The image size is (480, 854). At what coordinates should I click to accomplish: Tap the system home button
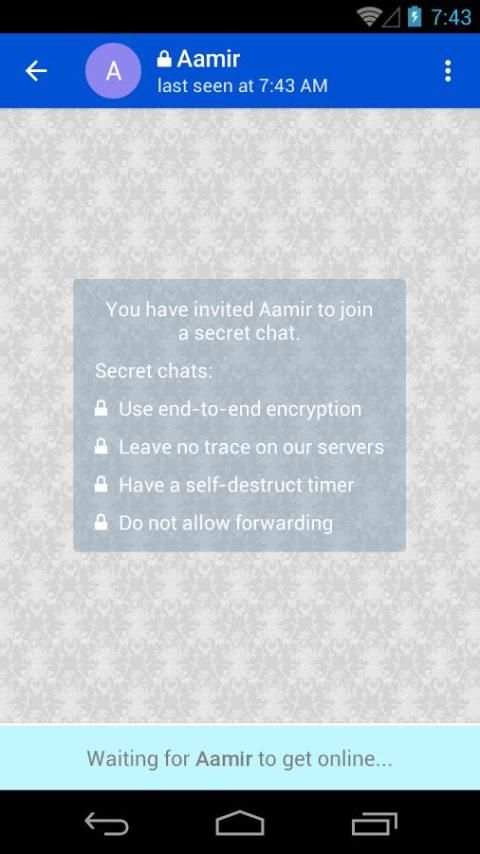(240, 823)
